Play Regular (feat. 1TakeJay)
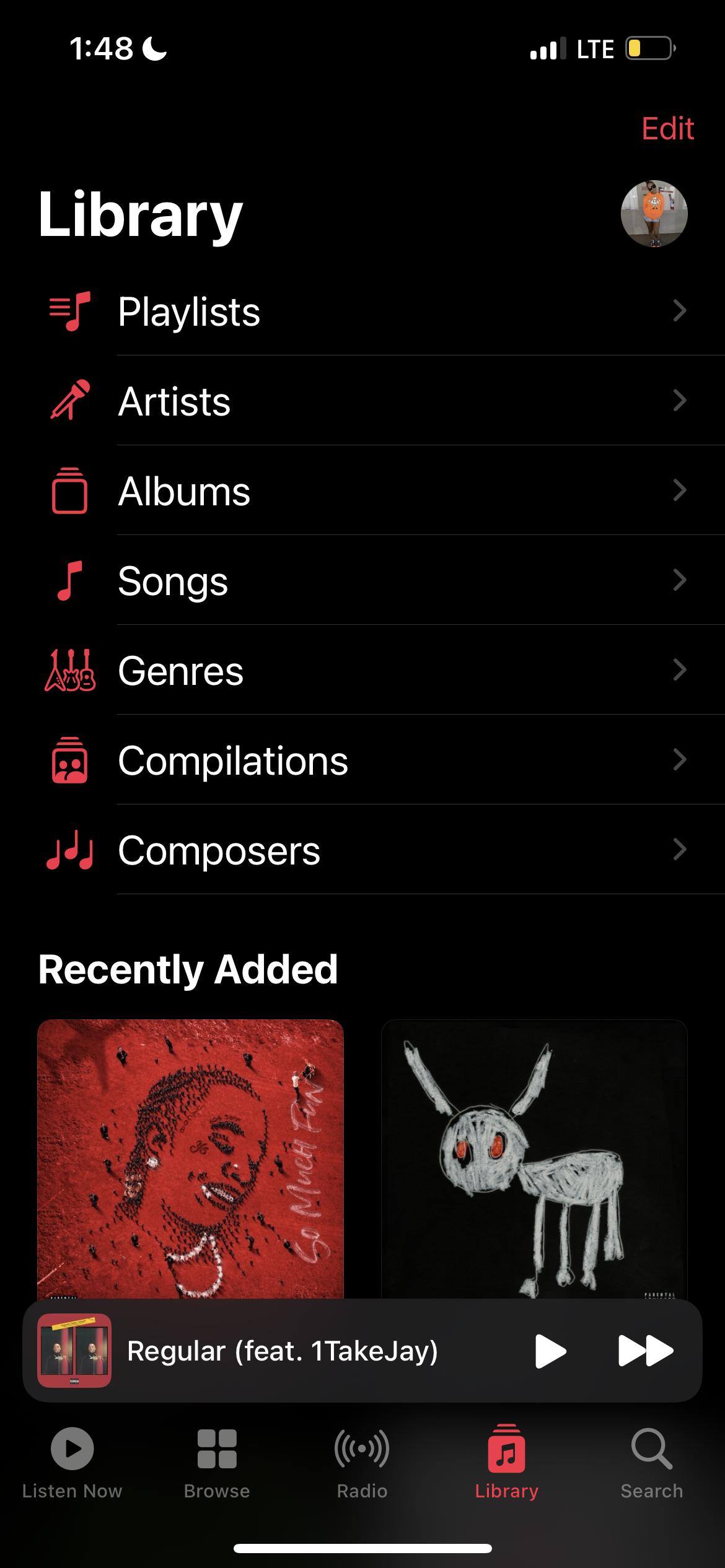 [550, 1351]
